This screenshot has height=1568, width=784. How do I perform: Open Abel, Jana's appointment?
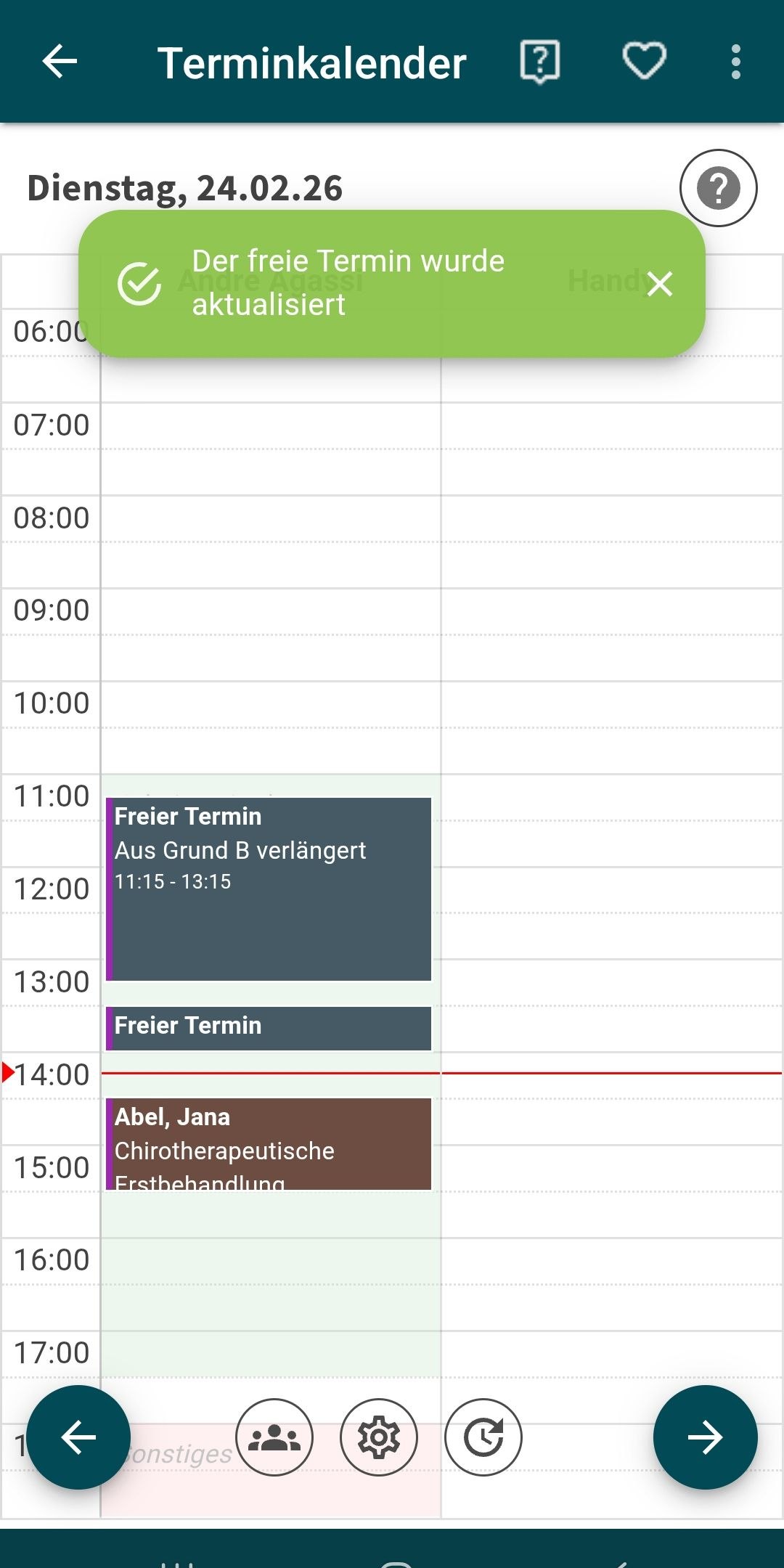[269, 1143]
